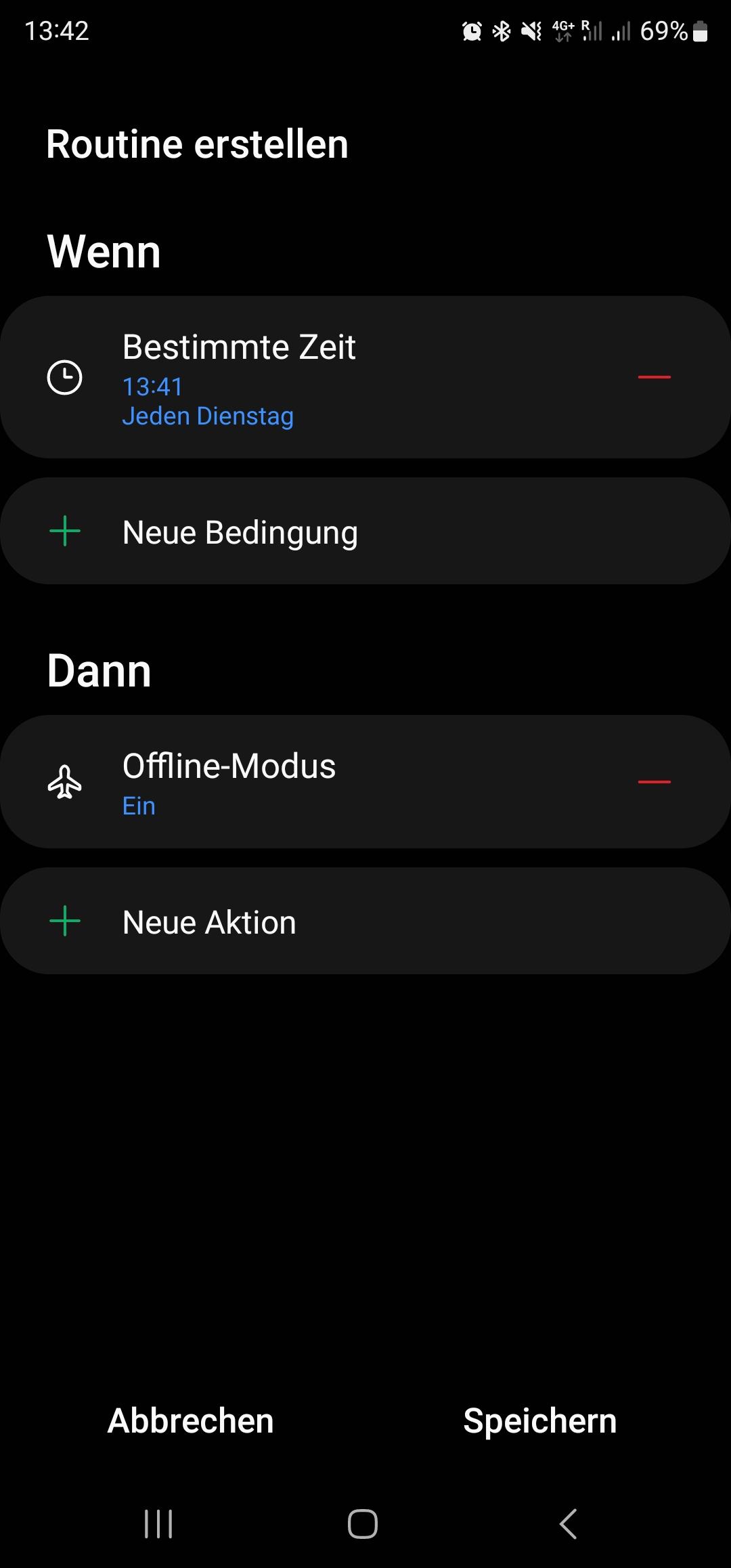Save the routine with Speichern
Image resolution: width=731 pixels, height=1568 pixels.
(540, 1421)
